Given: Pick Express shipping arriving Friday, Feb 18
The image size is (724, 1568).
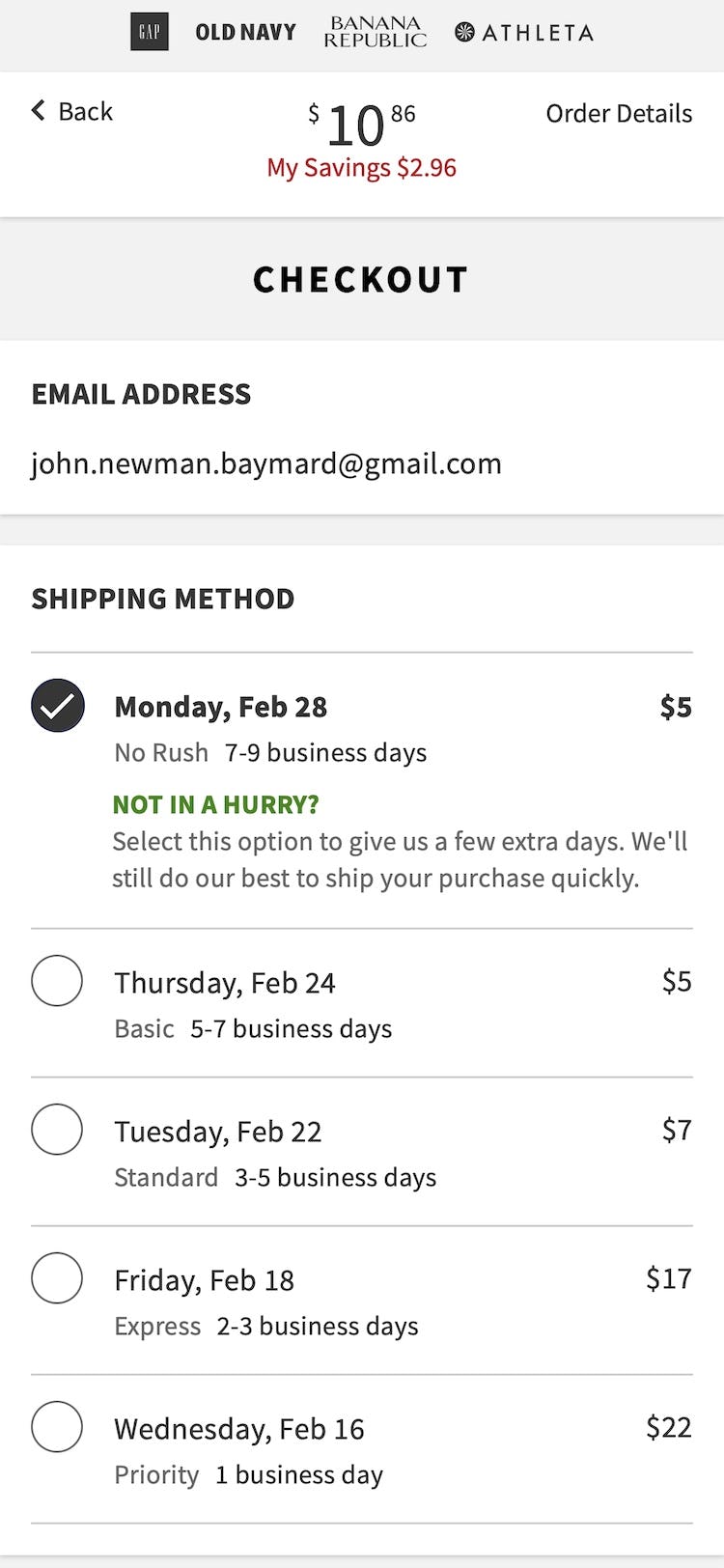Looking at the screenshot, I should coord(57,1278).
